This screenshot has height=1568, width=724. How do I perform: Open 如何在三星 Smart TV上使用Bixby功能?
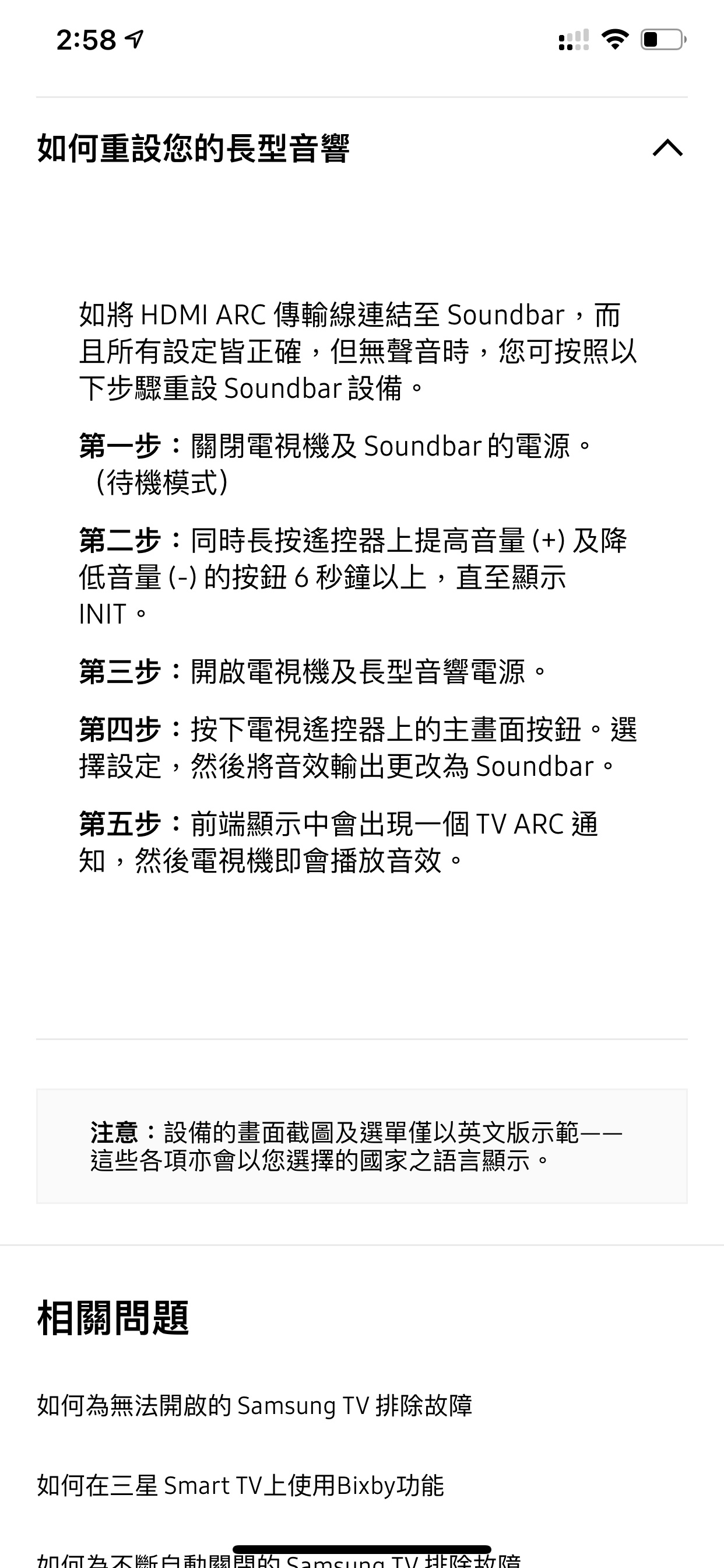(x=240, y=1485)
